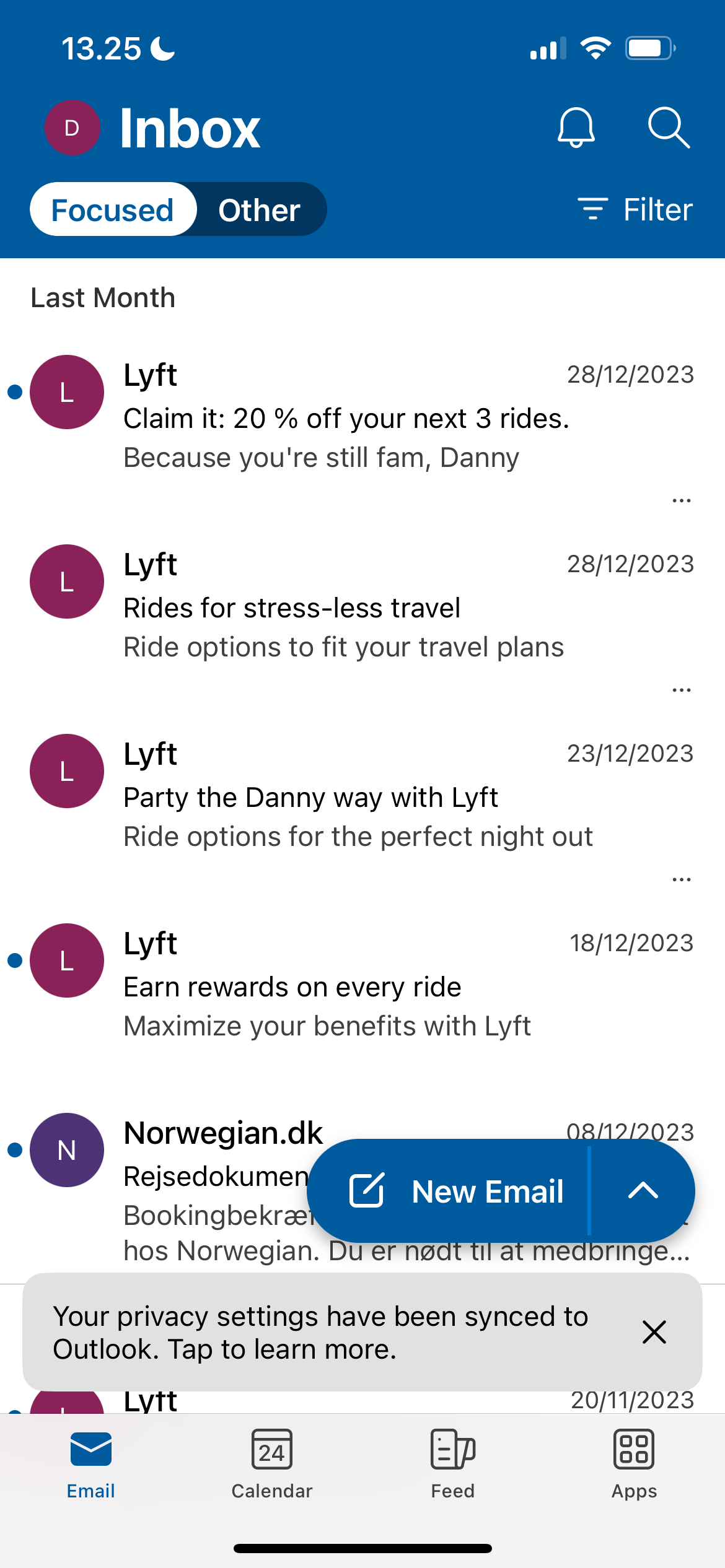The image size is (725, 1568).
Task: Open the Inbox title header
Action: pos(188,128)
